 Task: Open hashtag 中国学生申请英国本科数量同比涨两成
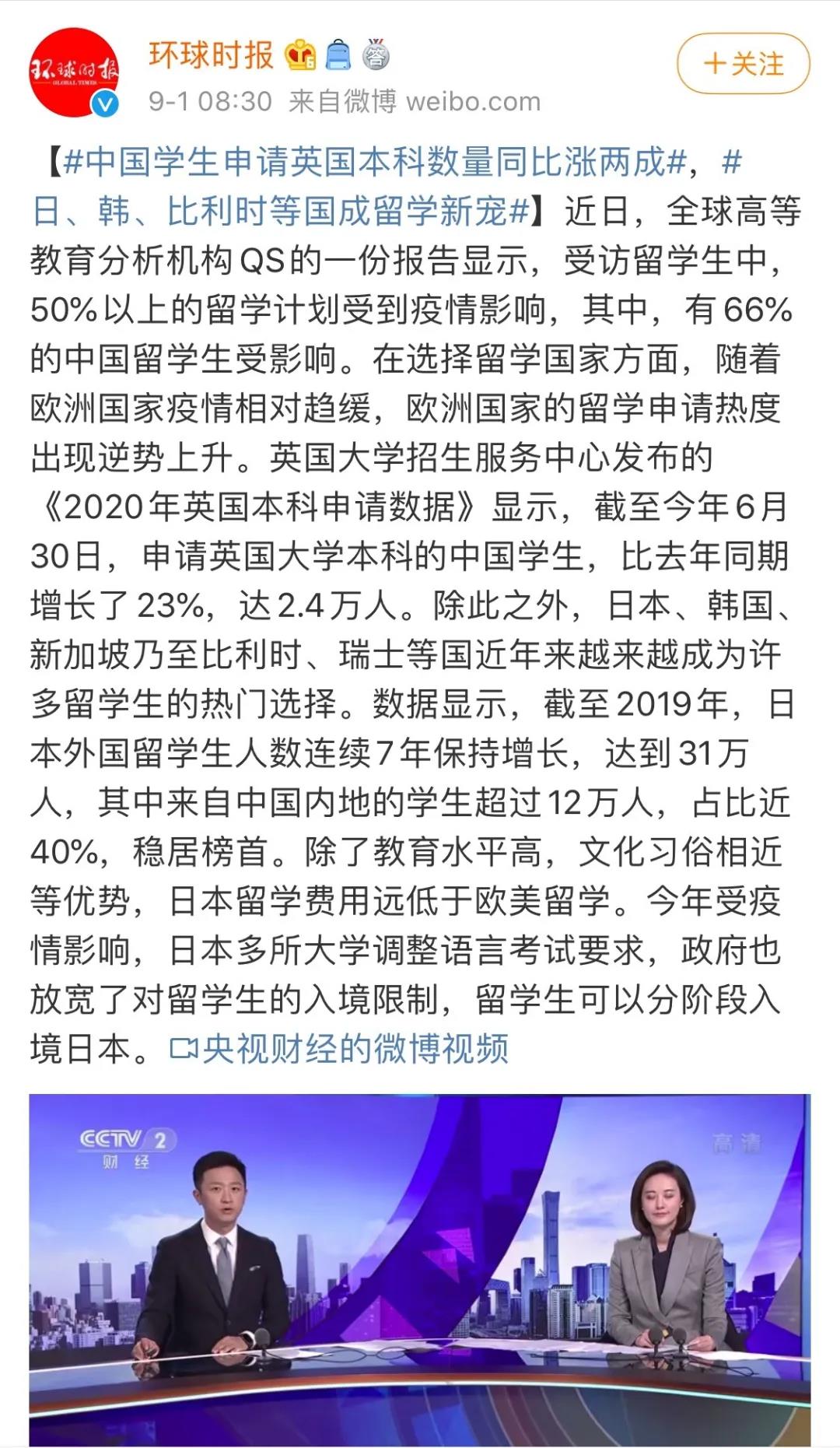376,163
